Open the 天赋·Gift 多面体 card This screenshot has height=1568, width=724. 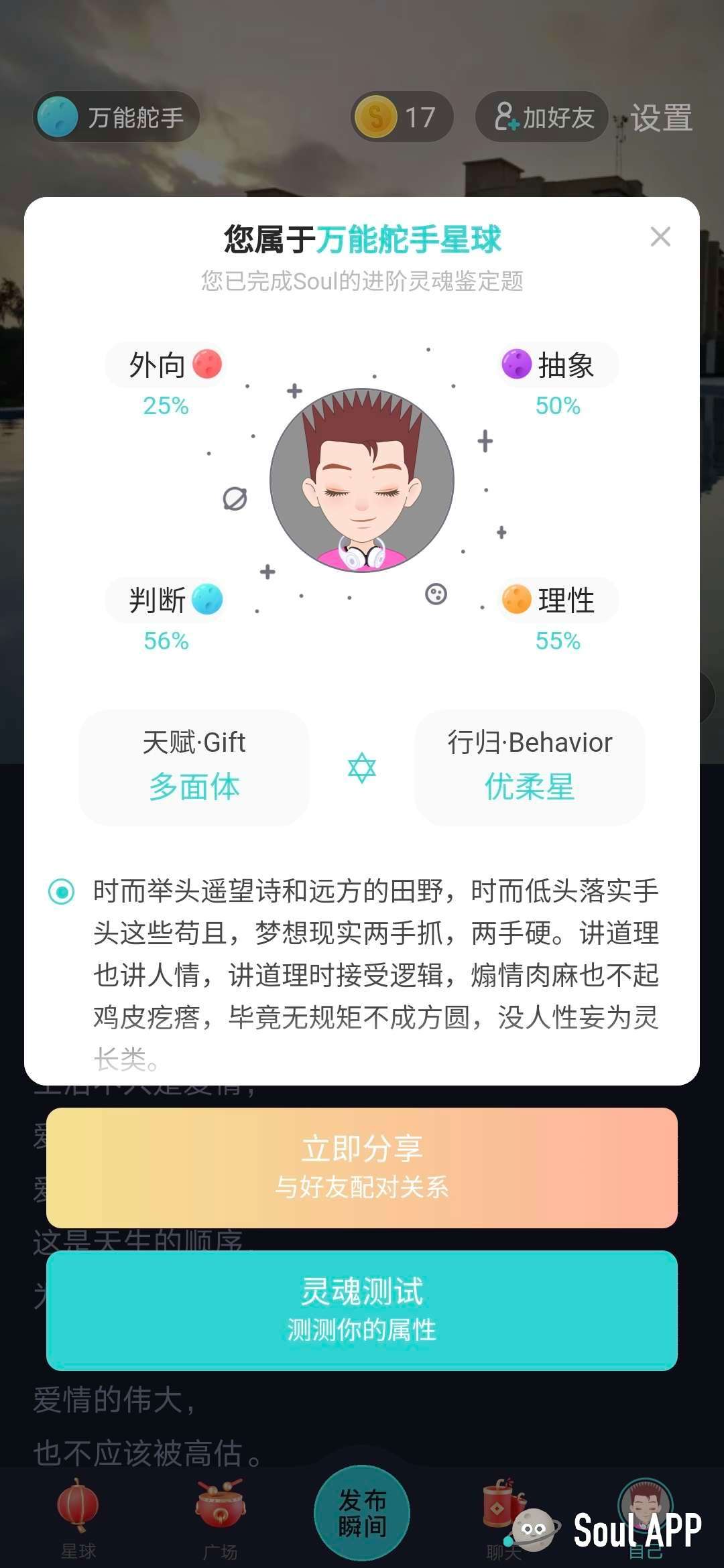[194, 767]
